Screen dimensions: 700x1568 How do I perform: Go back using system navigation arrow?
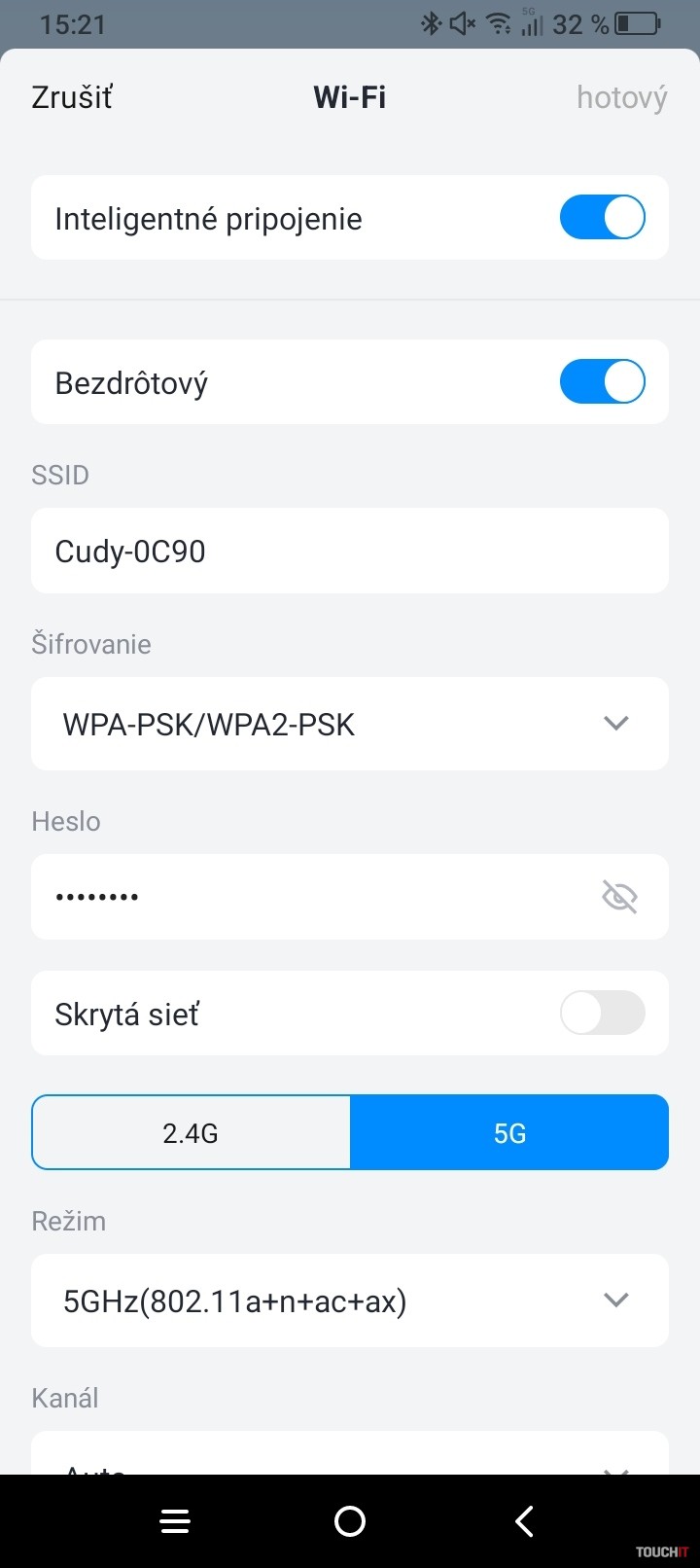pyautogui.click(x=524, y=1521)
